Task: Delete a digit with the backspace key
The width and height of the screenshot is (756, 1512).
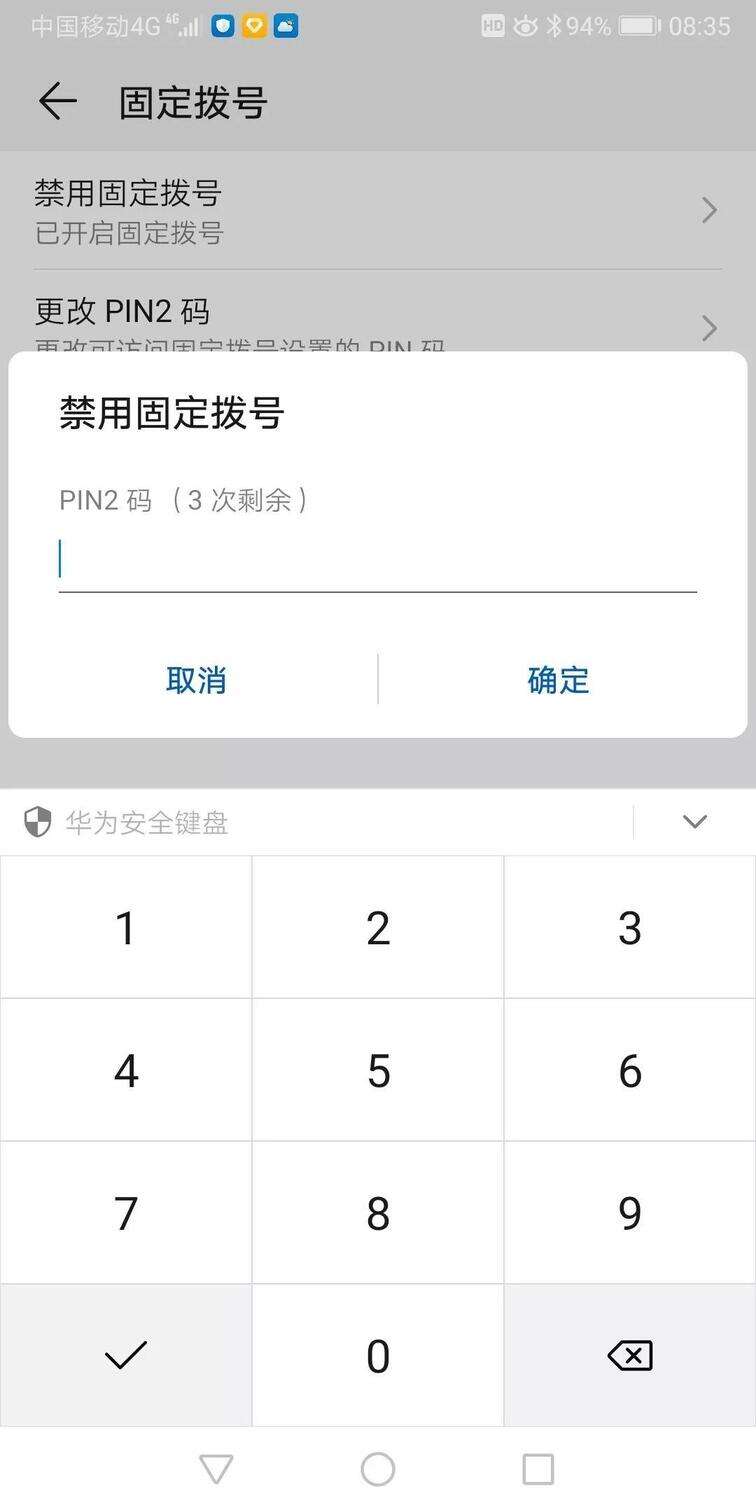Action: [630, 1356]
